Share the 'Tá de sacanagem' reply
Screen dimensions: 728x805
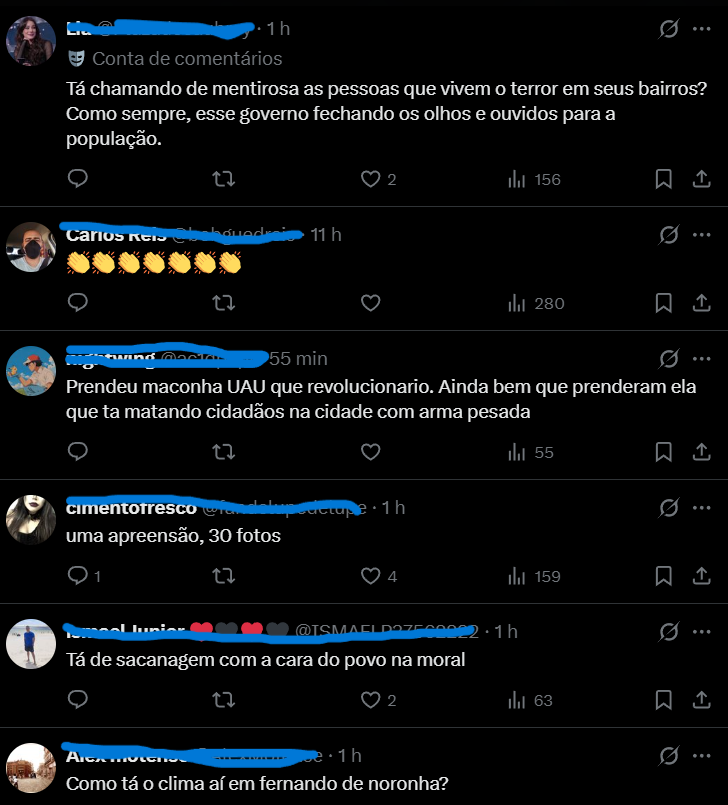[701, 700]
